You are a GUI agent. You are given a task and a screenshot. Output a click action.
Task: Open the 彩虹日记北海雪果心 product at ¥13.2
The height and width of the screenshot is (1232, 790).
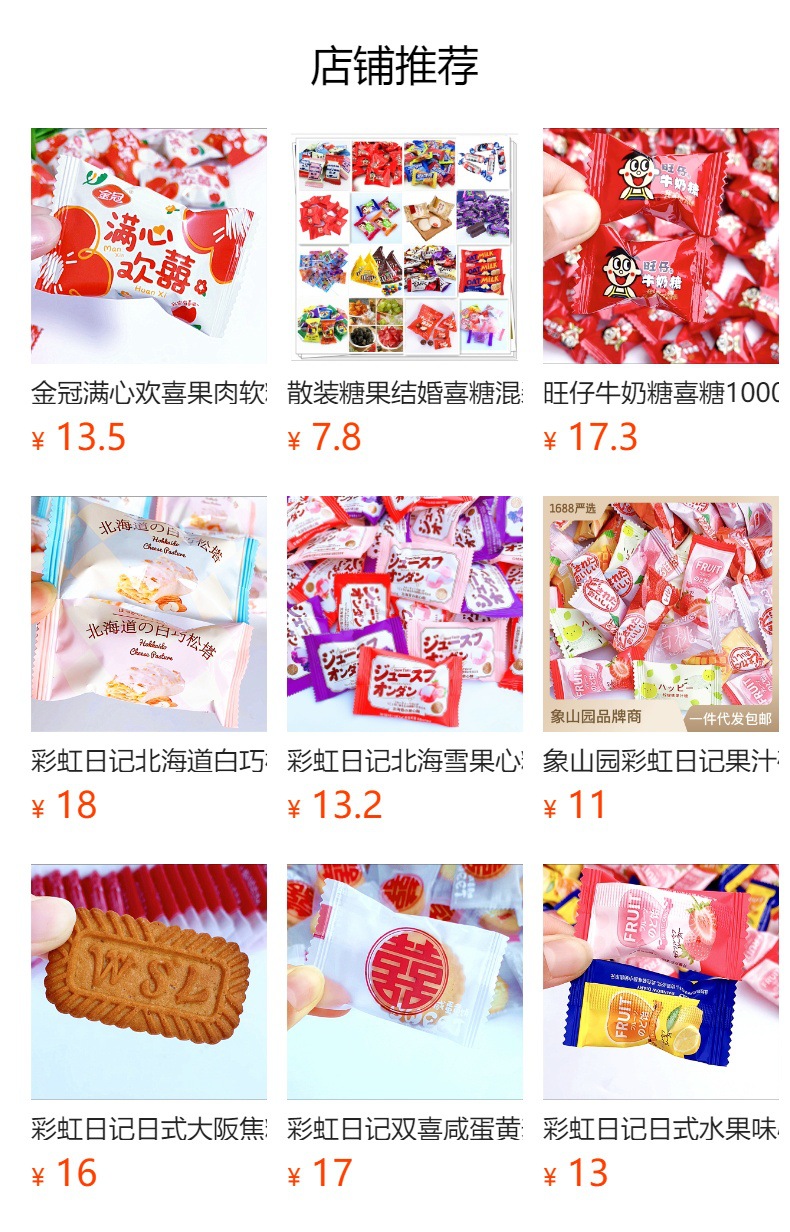[404, 614]
